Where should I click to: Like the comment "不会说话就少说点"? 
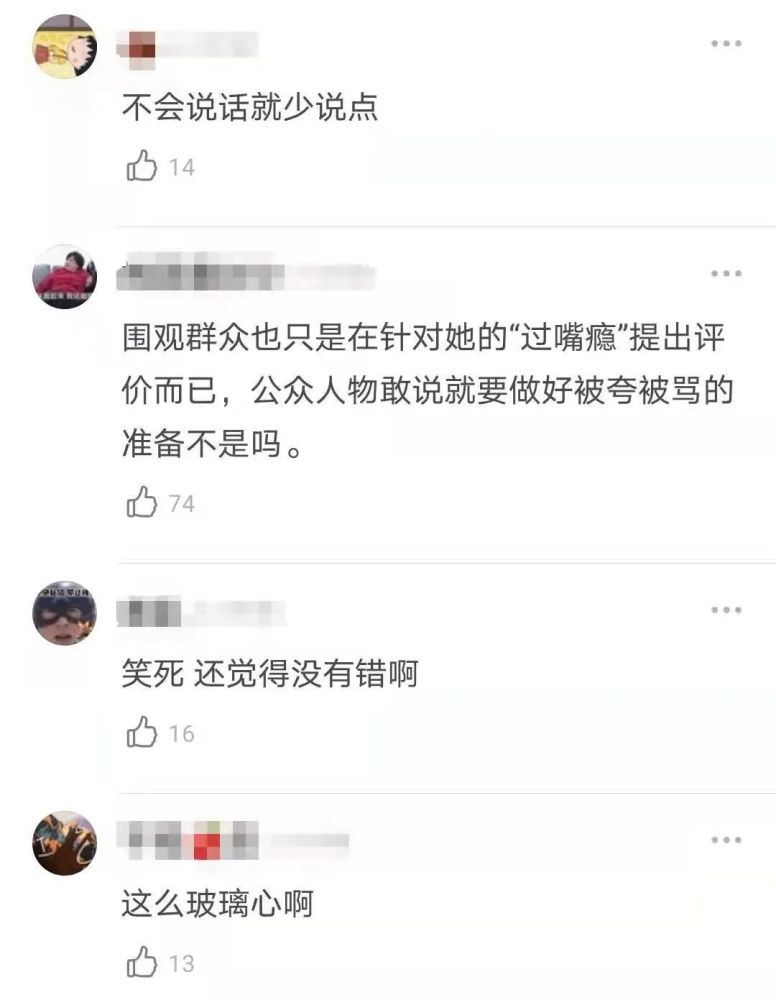(142, 167)
